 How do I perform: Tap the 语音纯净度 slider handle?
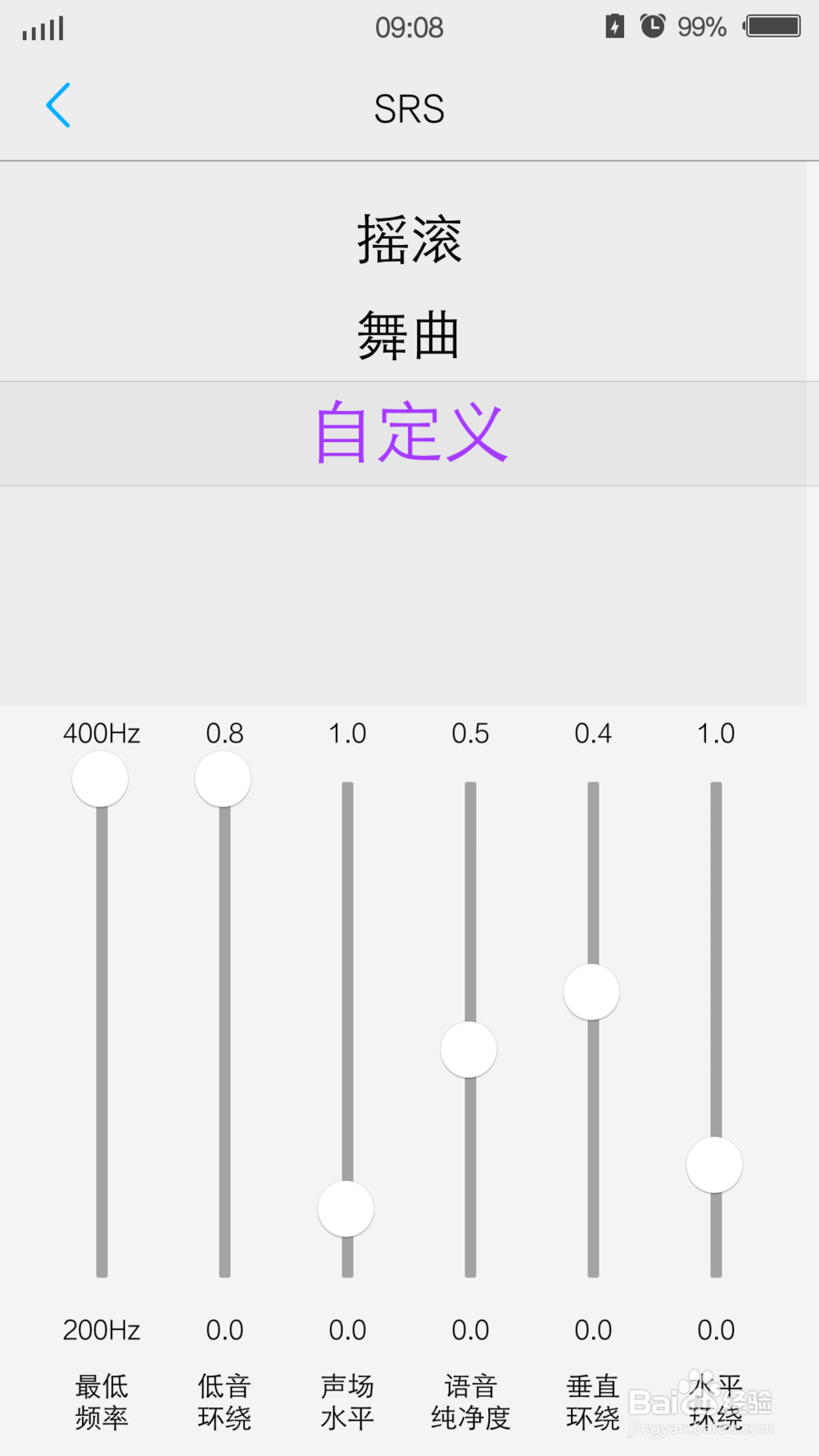click(468, 1049)
